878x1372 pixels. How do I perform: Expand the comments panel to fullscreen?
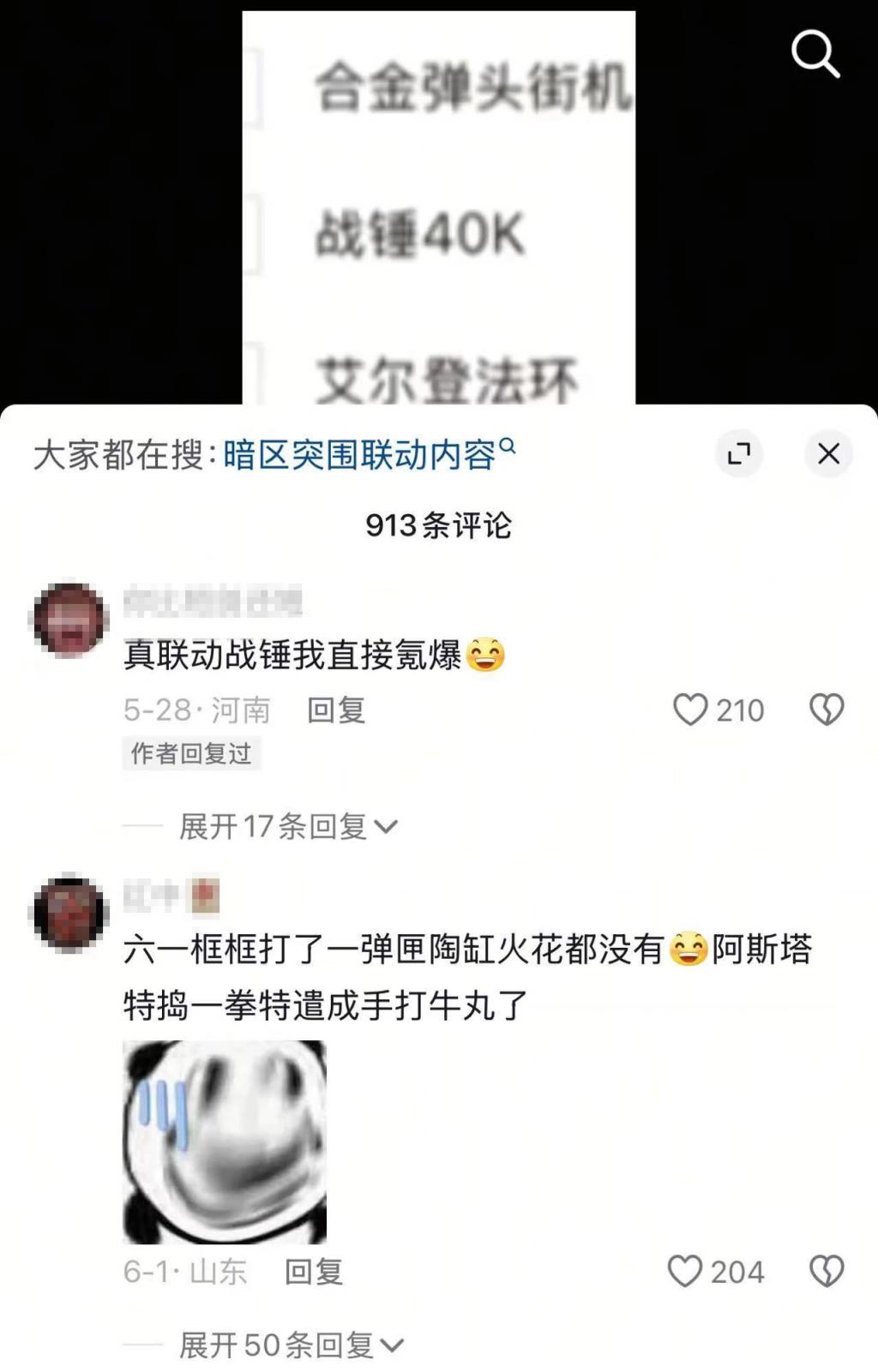click(x=738, y=453)
